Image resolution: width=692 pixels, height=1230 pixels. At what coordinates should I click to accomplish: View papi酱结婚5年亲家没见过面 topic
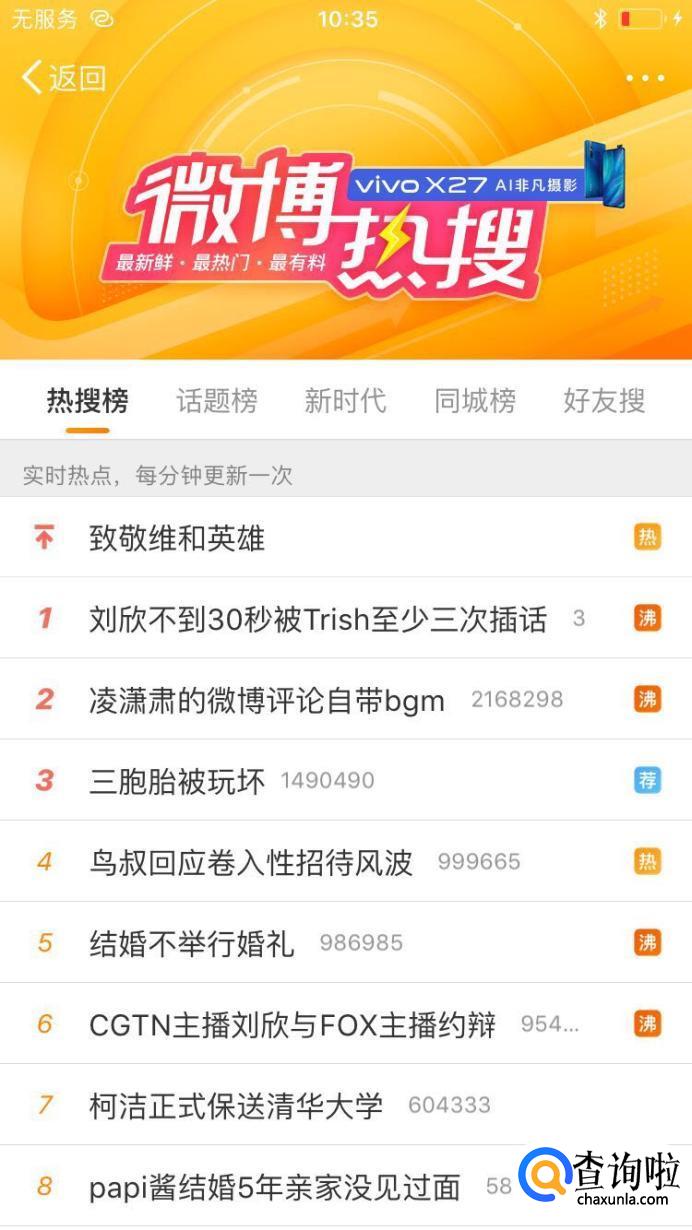(x=274, y=1186)
